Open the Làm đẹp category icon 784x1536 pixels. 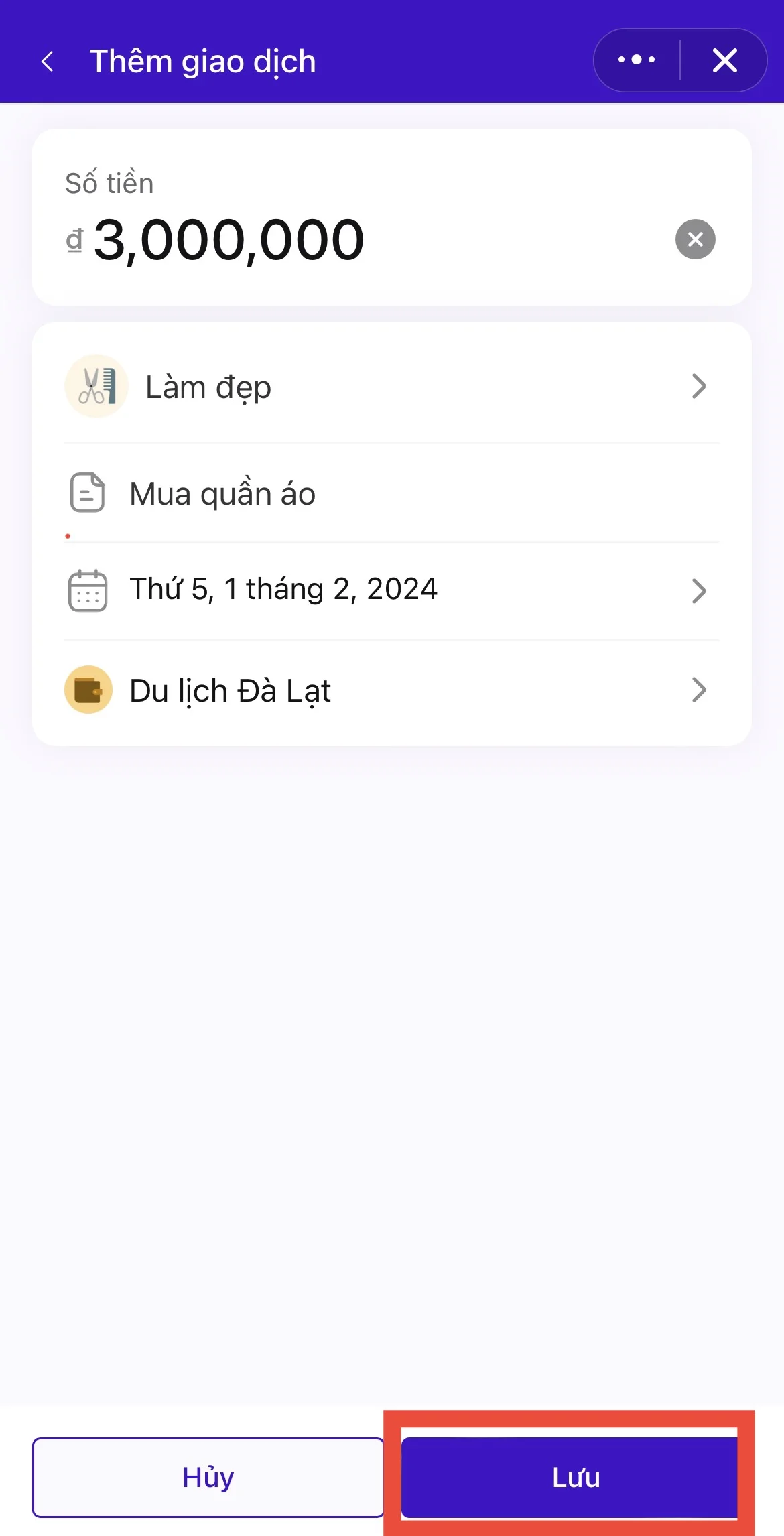click(96, 386)
